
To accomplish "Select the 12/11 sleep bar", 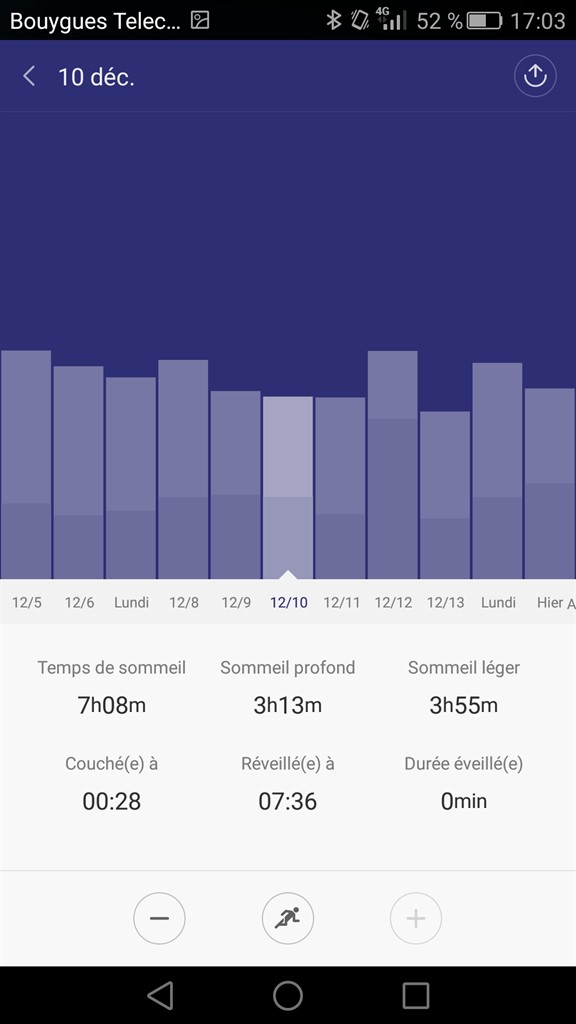I will pos(340,488).
